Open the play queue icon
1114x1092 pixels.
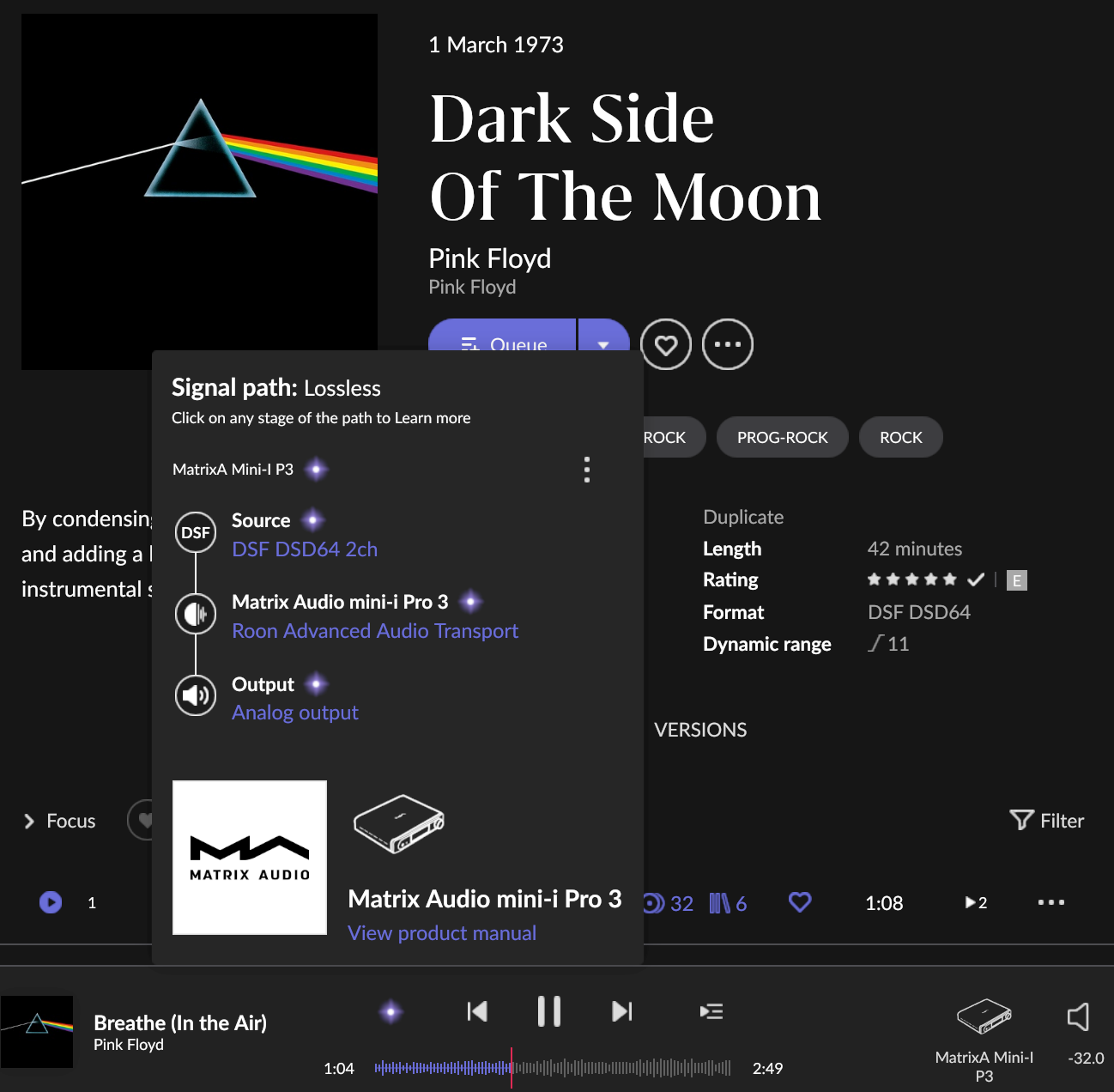click(x=711, y=1011)
